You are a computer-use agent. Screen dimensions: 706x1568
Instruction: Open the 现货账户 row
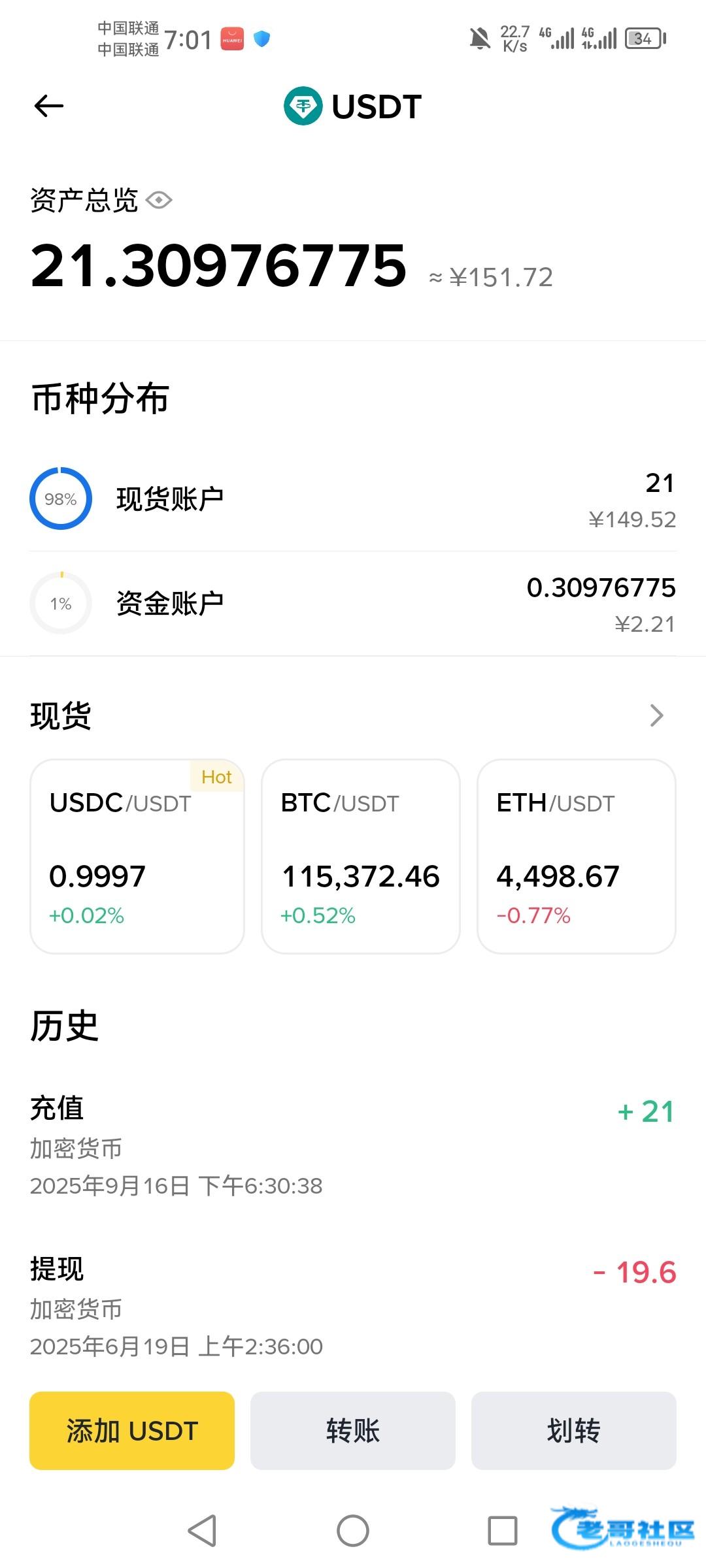click(353, 499)
